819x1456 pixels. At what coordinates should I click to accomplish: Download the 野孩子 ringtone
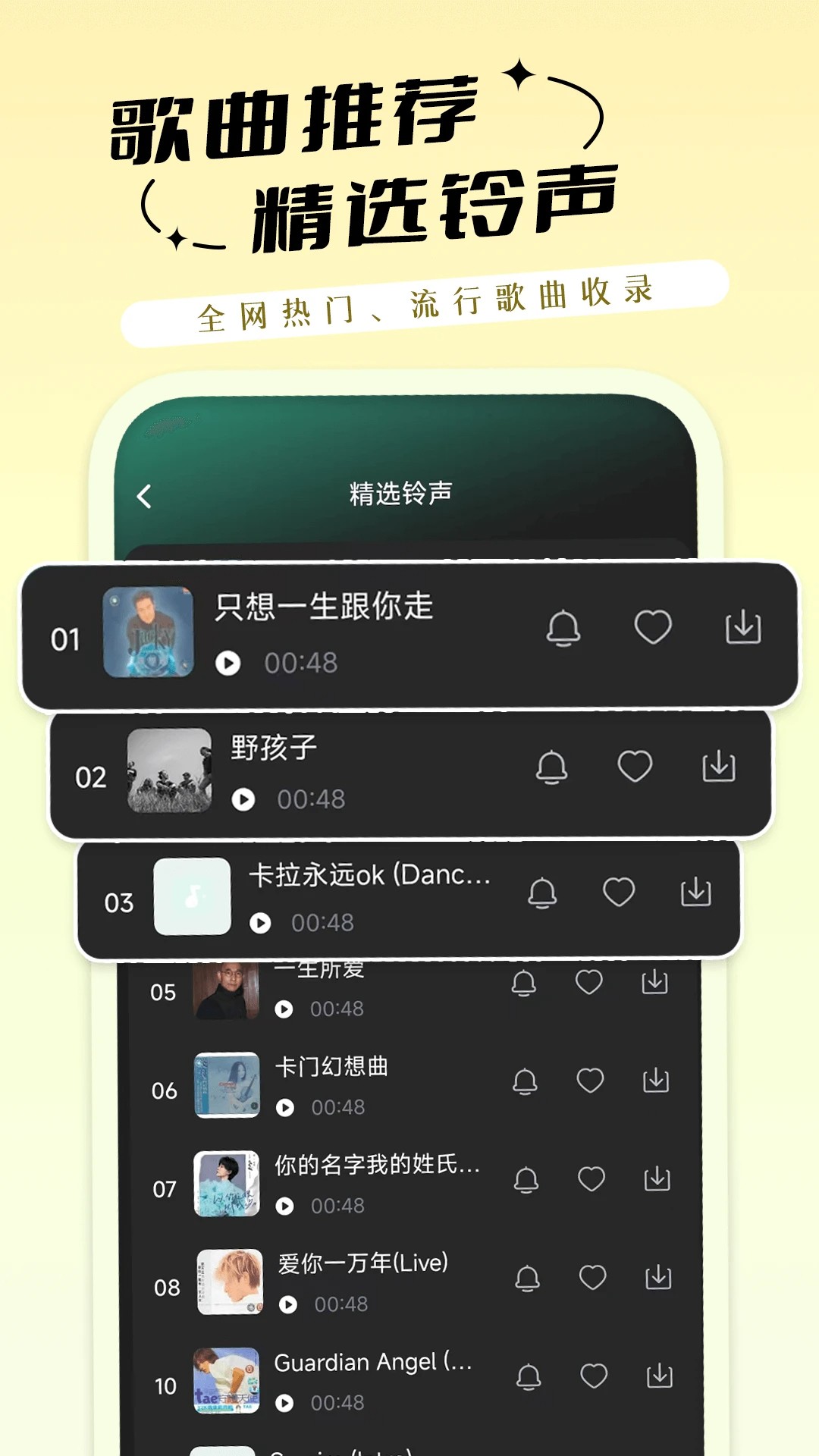(720, 769)
